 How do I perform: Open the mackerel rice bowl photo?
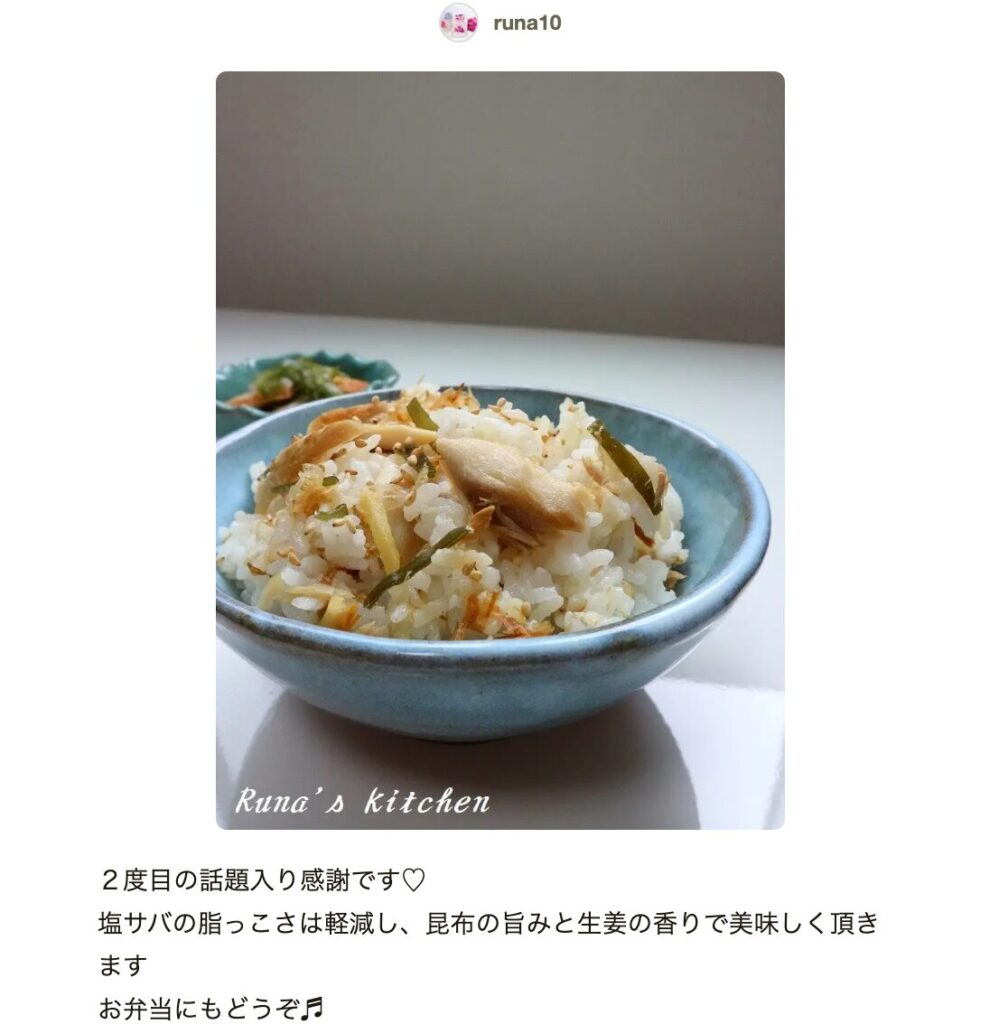point(500,450)
